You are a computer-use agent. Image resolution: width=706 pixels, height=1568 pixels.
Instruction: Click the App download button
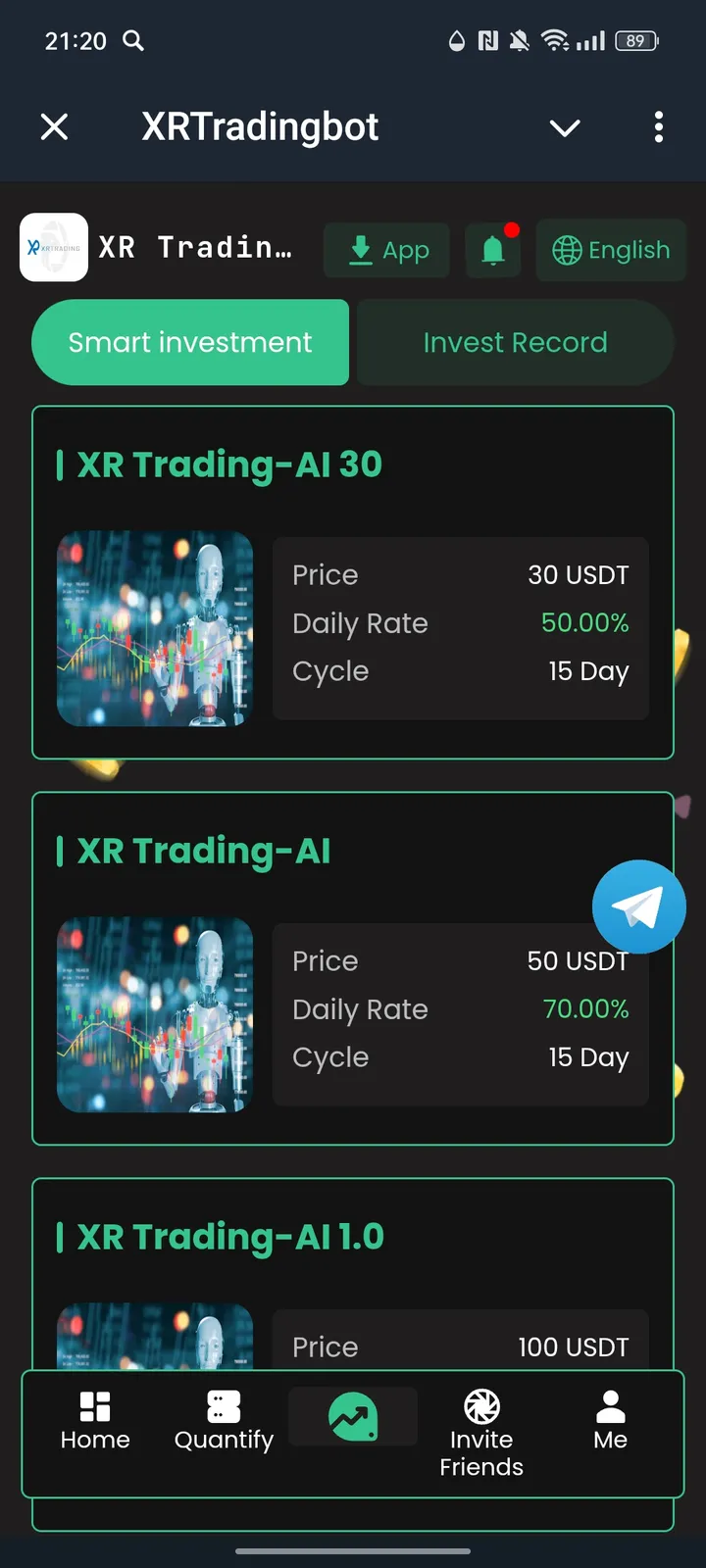click(386, 250)
